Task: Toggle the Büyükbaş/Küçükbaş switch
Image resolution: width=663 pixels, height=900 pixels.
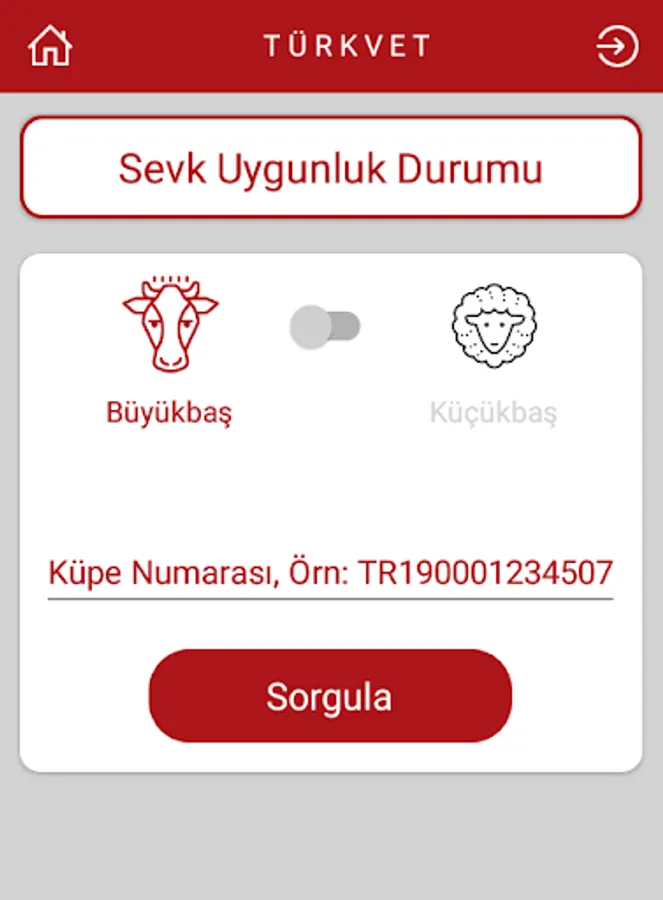Action: [x=325, y=327]
